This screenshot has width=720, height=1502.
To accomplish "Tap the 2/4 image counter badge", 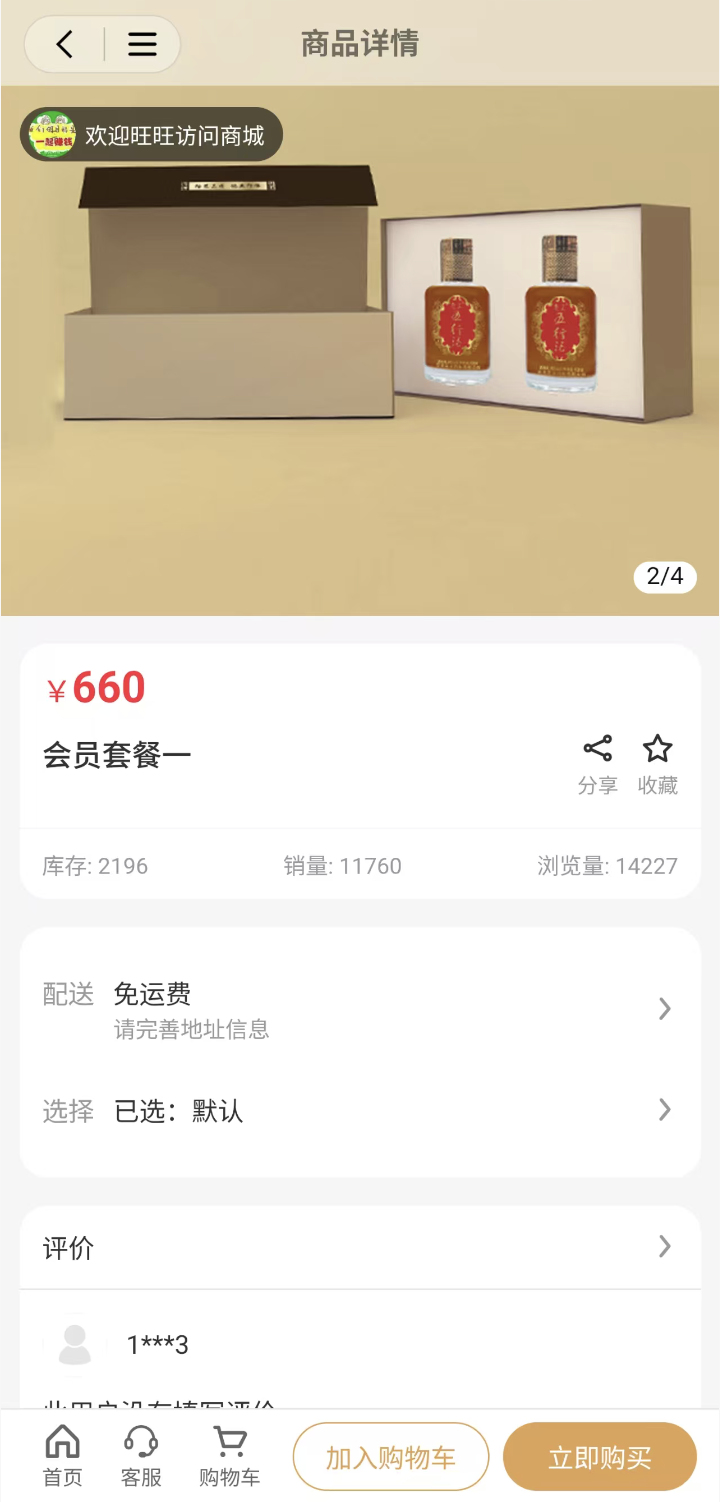I will pyautogui.click(x=664, y=577).
